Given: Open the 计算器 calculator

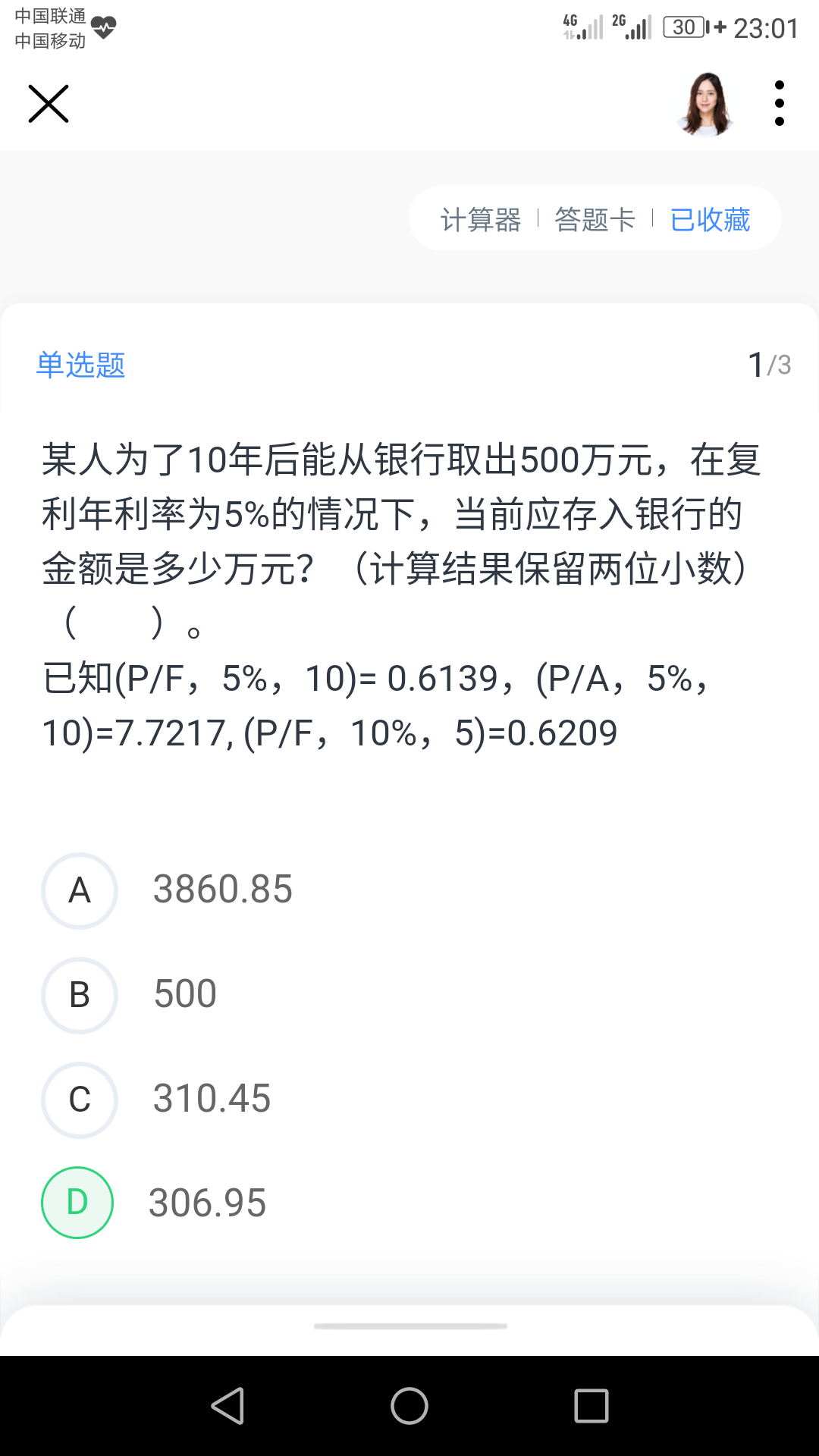Looking at the screenshot, I should (481, 219).
